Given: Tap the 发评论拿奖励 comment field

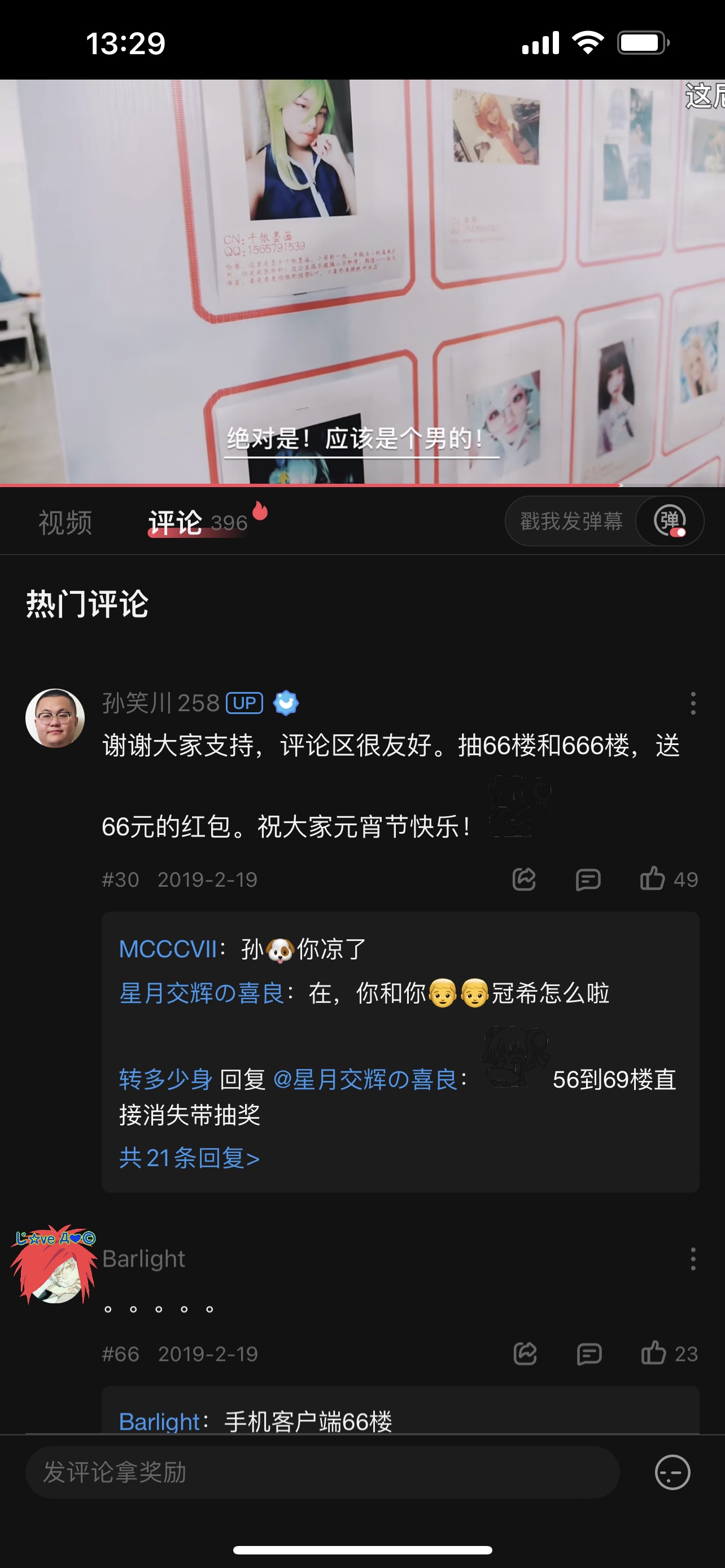Looking at the screenshot, I should 322,1473.
